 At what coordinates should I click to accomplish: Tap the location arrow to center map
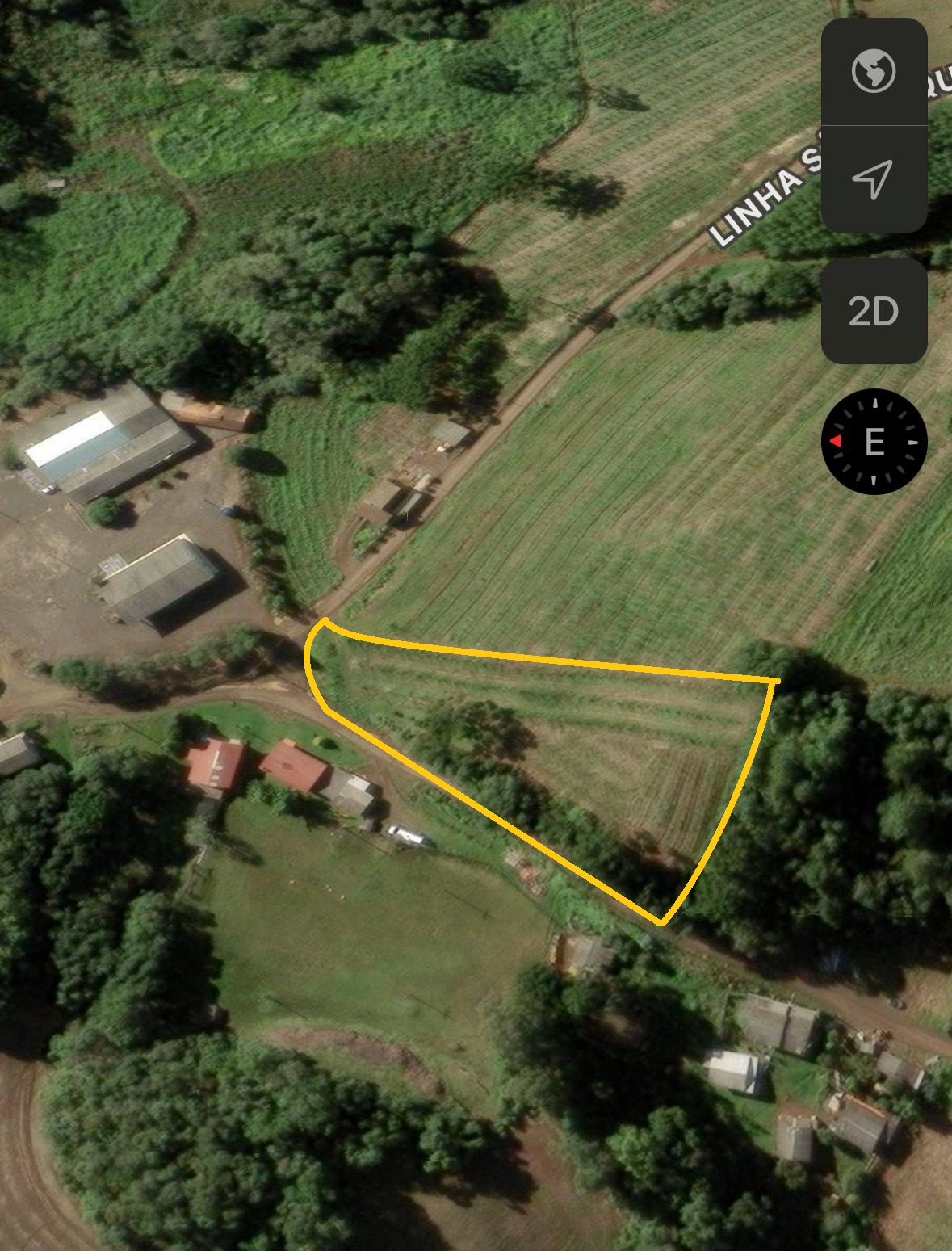[x=874, y=178]
